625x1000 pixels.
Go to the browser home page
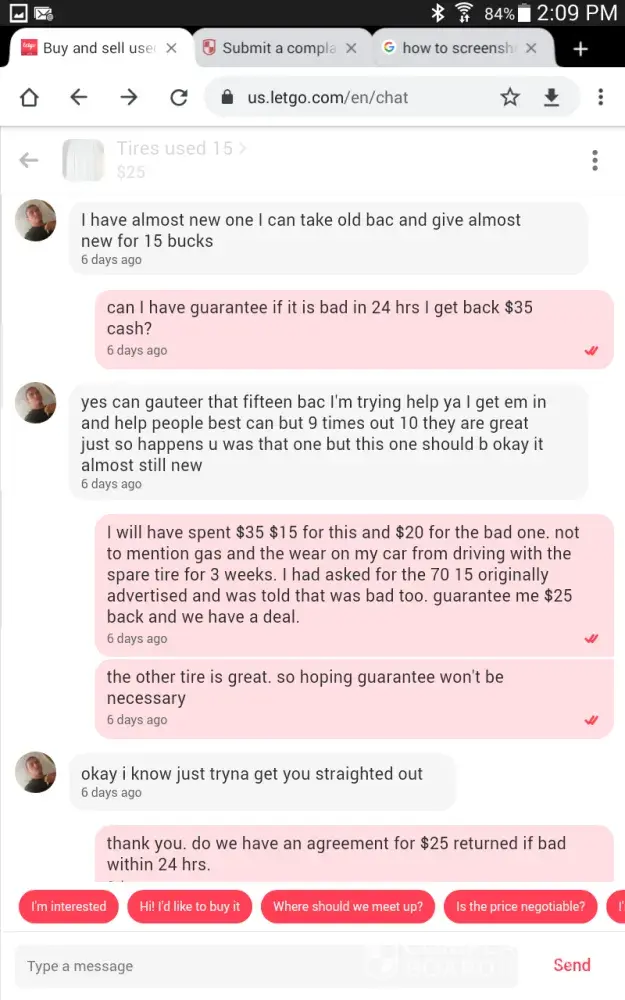[x=29, y=97]
